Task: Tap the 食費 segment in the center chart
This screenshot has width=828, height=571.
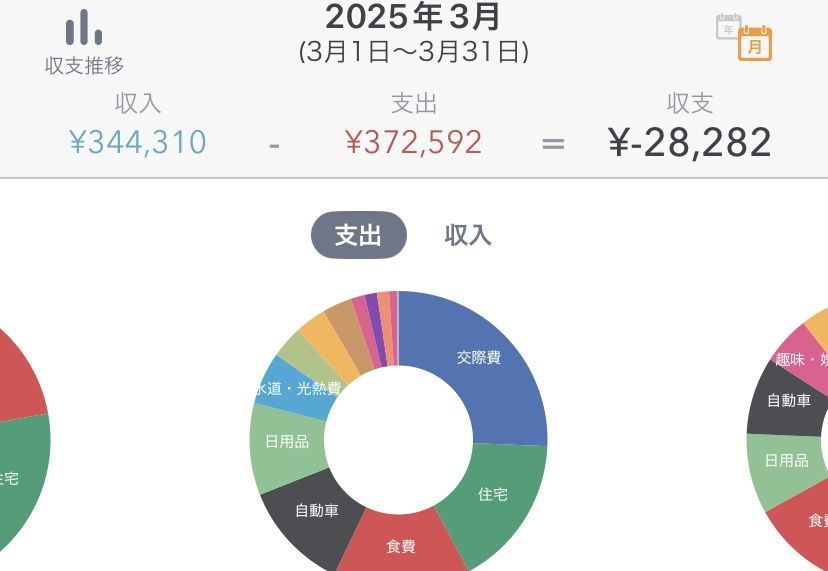Action: 400,545
